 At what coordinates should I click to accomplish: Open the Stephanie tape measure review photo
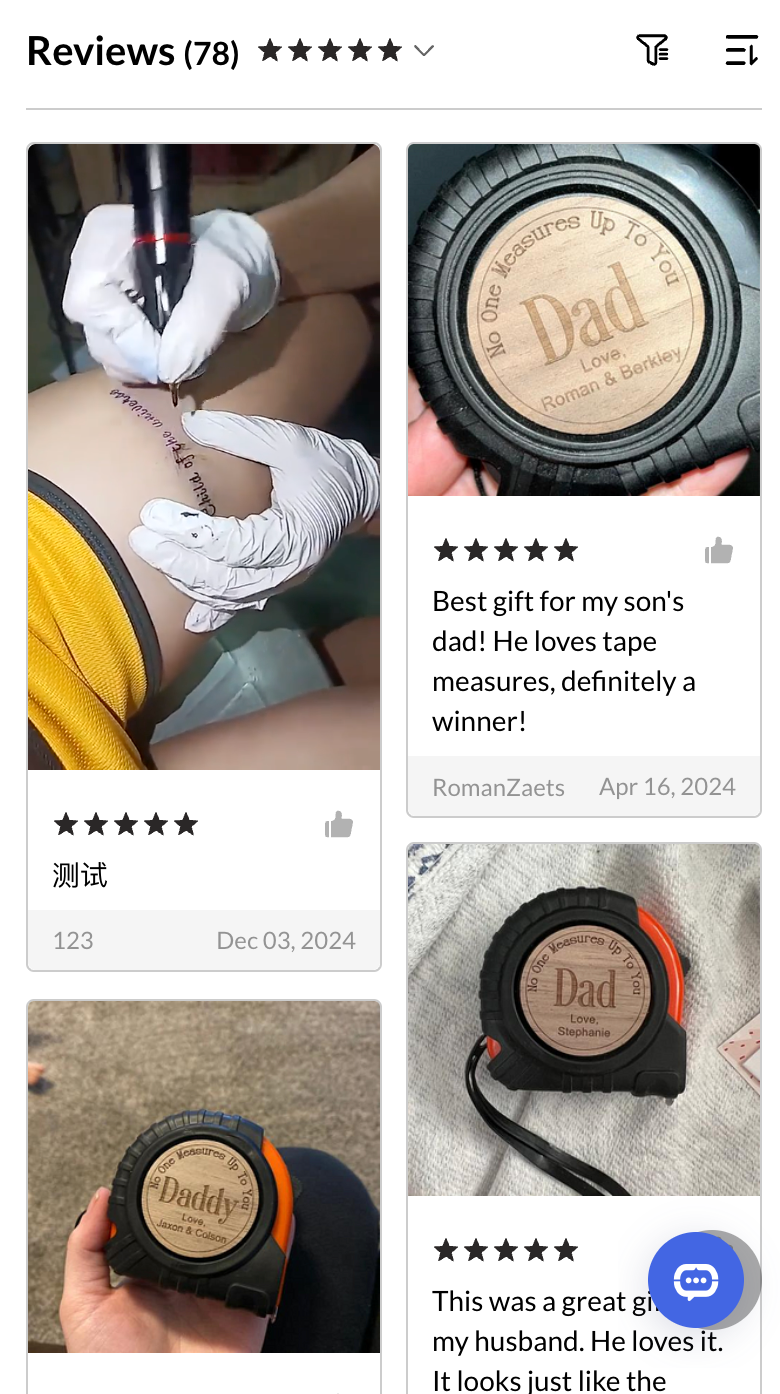584,1019
